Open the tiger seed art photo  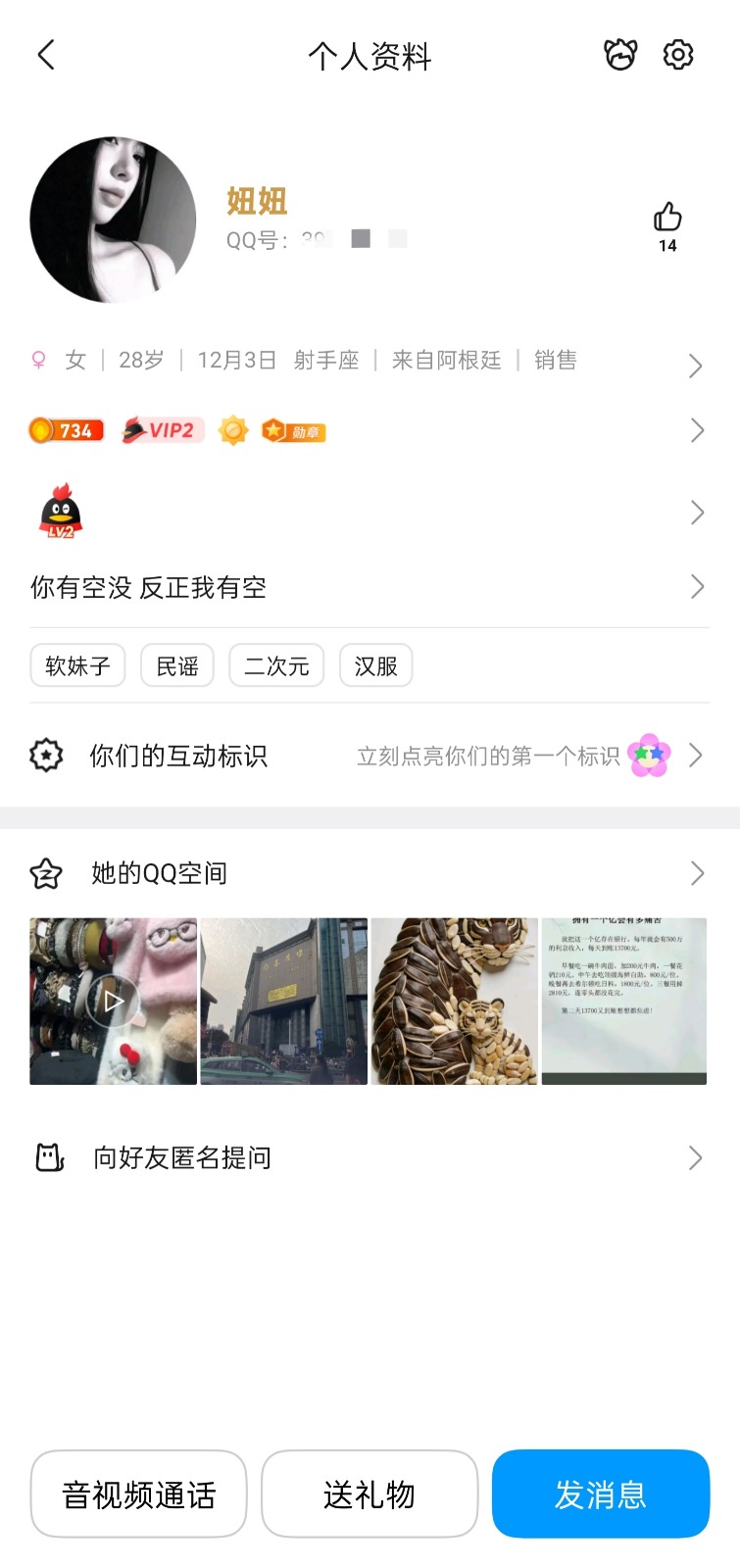455,1001
